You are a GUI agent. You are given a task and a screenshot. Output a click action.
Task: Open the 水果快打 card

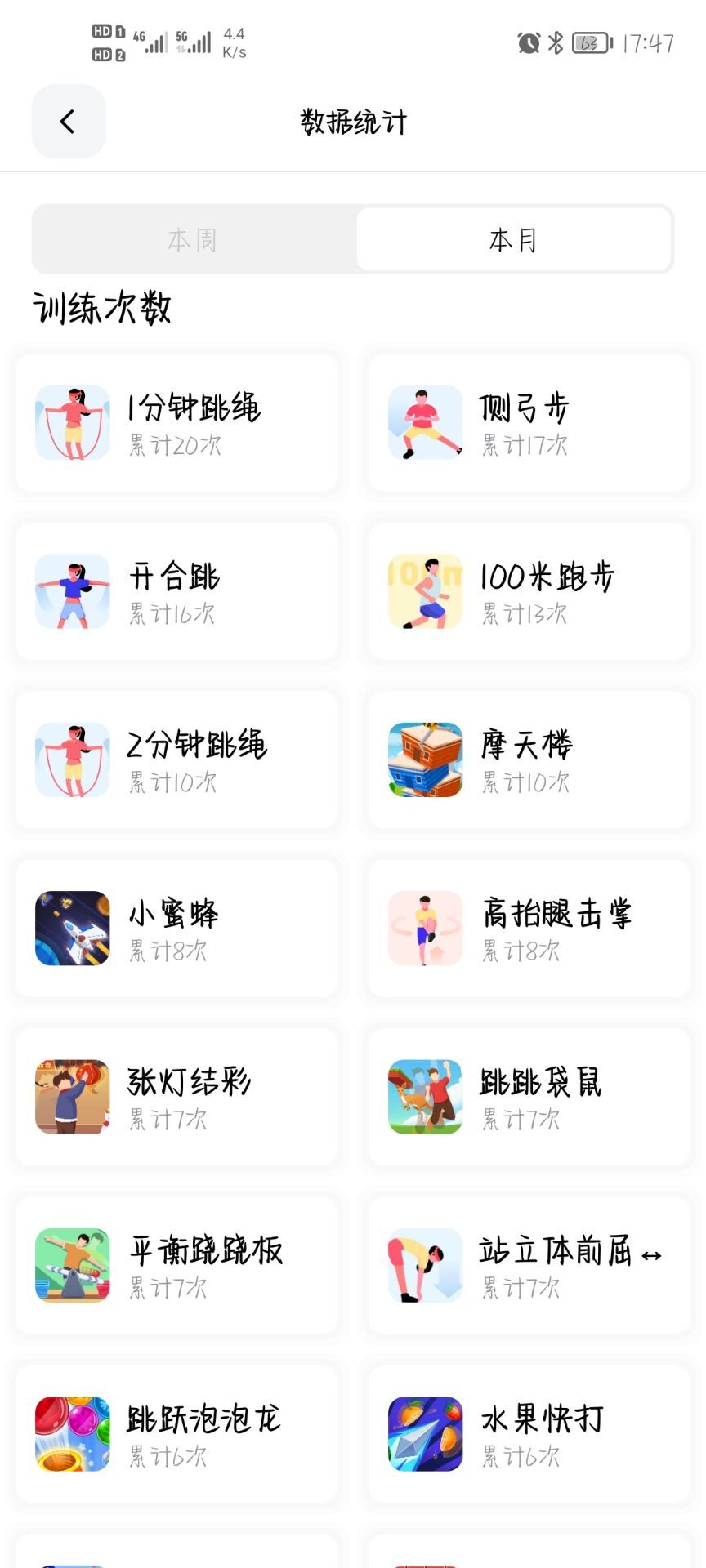[529, 1434]
